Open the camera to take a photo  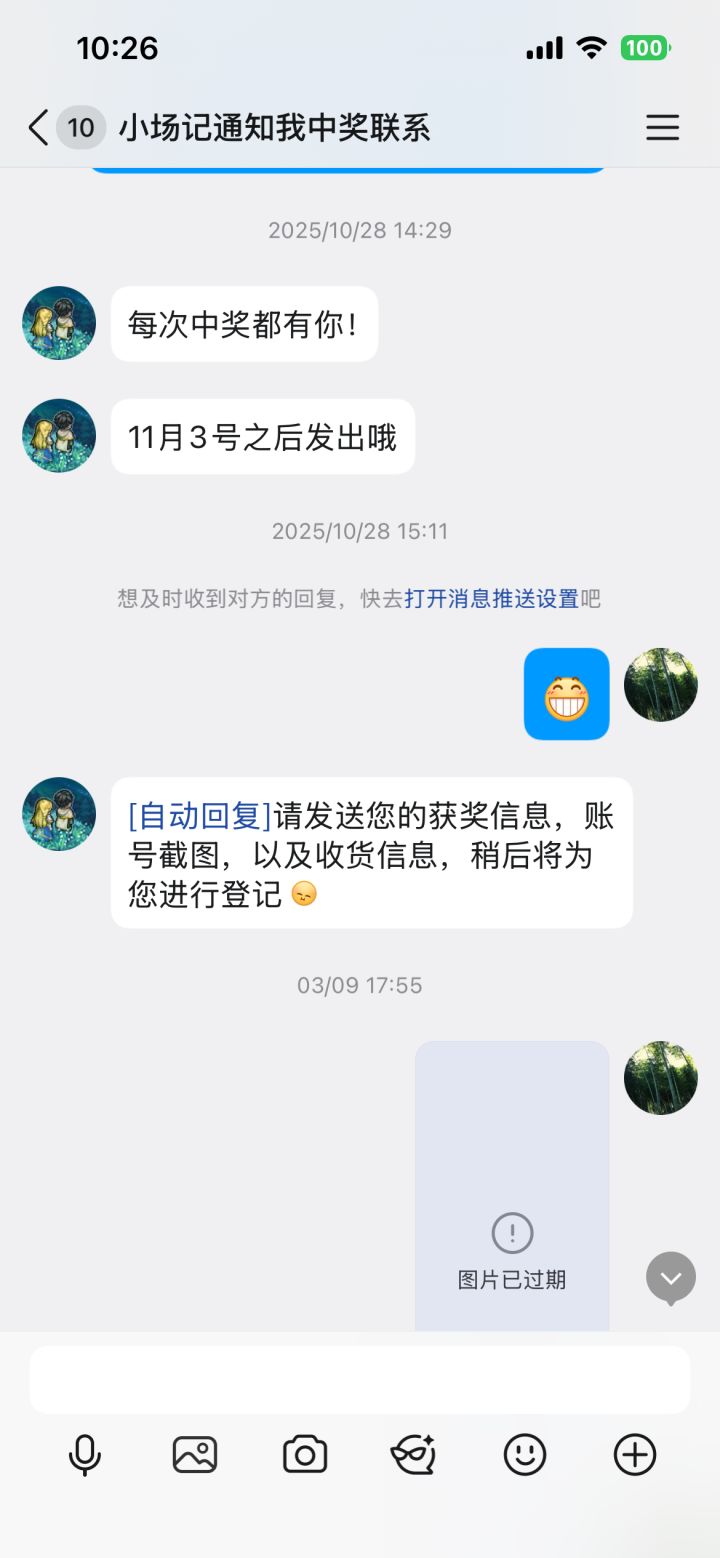(305, 1454)
